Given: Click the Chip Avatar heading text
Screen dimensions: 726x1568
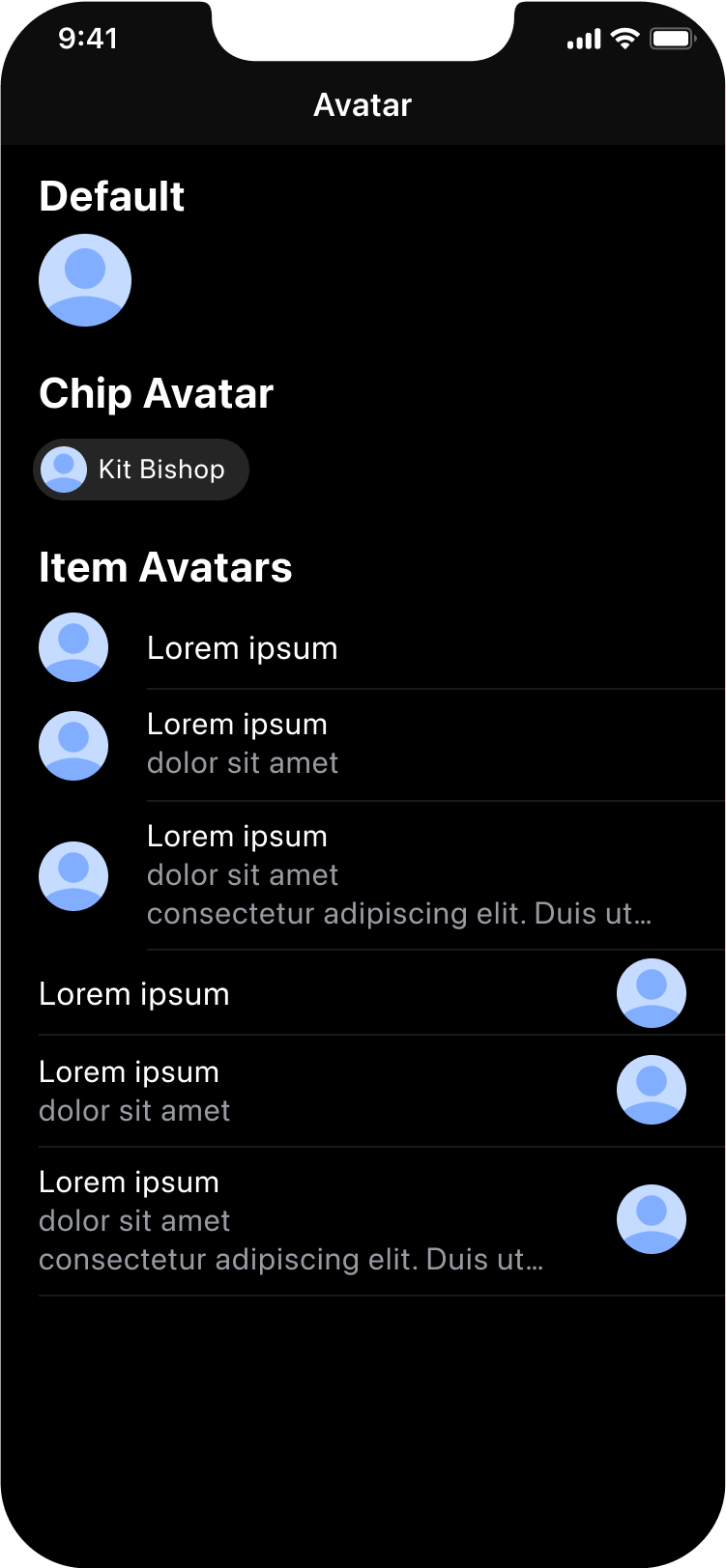Looking at the screenshot, I should point(156,393).
